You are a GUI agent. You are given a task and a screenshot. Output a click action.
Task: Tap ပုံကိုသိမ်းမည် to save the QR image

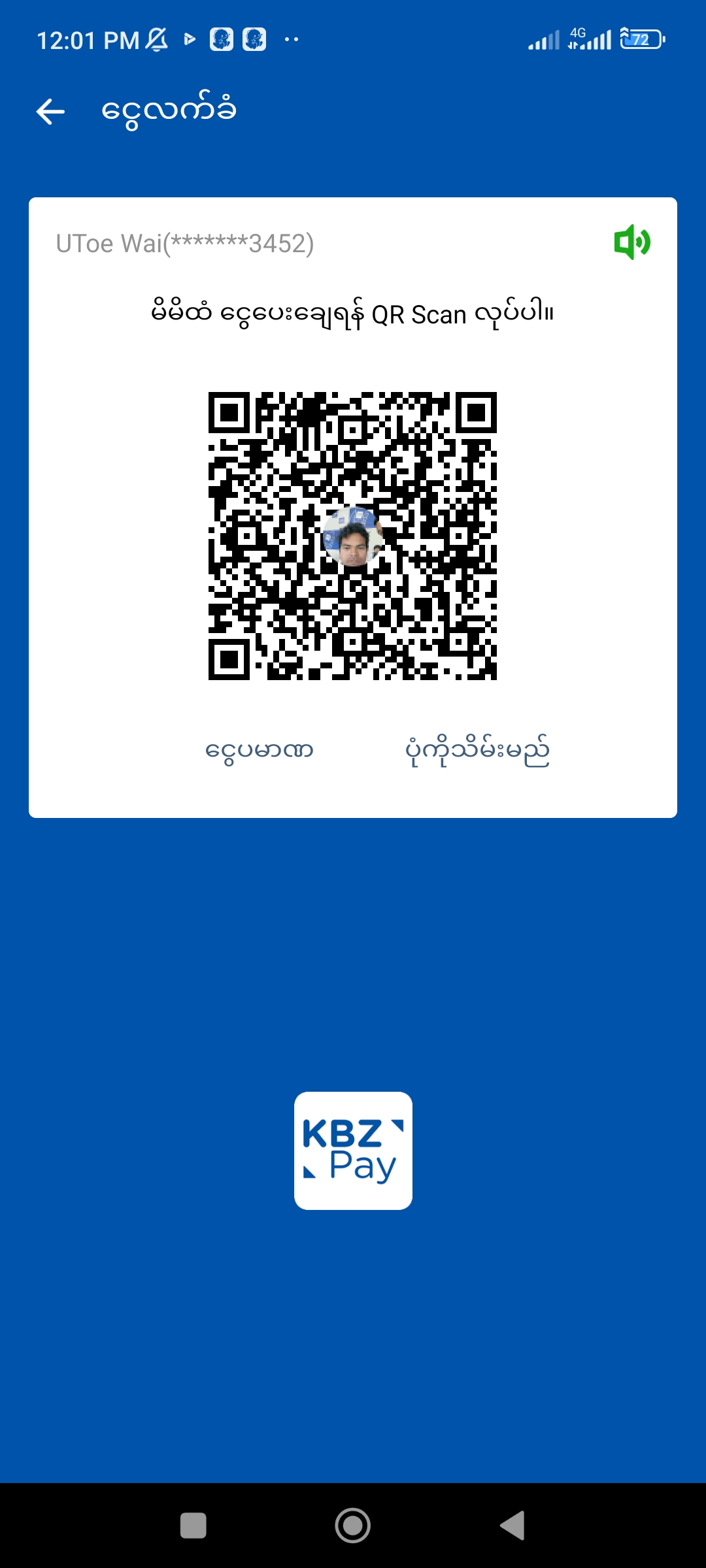(477, 750)
